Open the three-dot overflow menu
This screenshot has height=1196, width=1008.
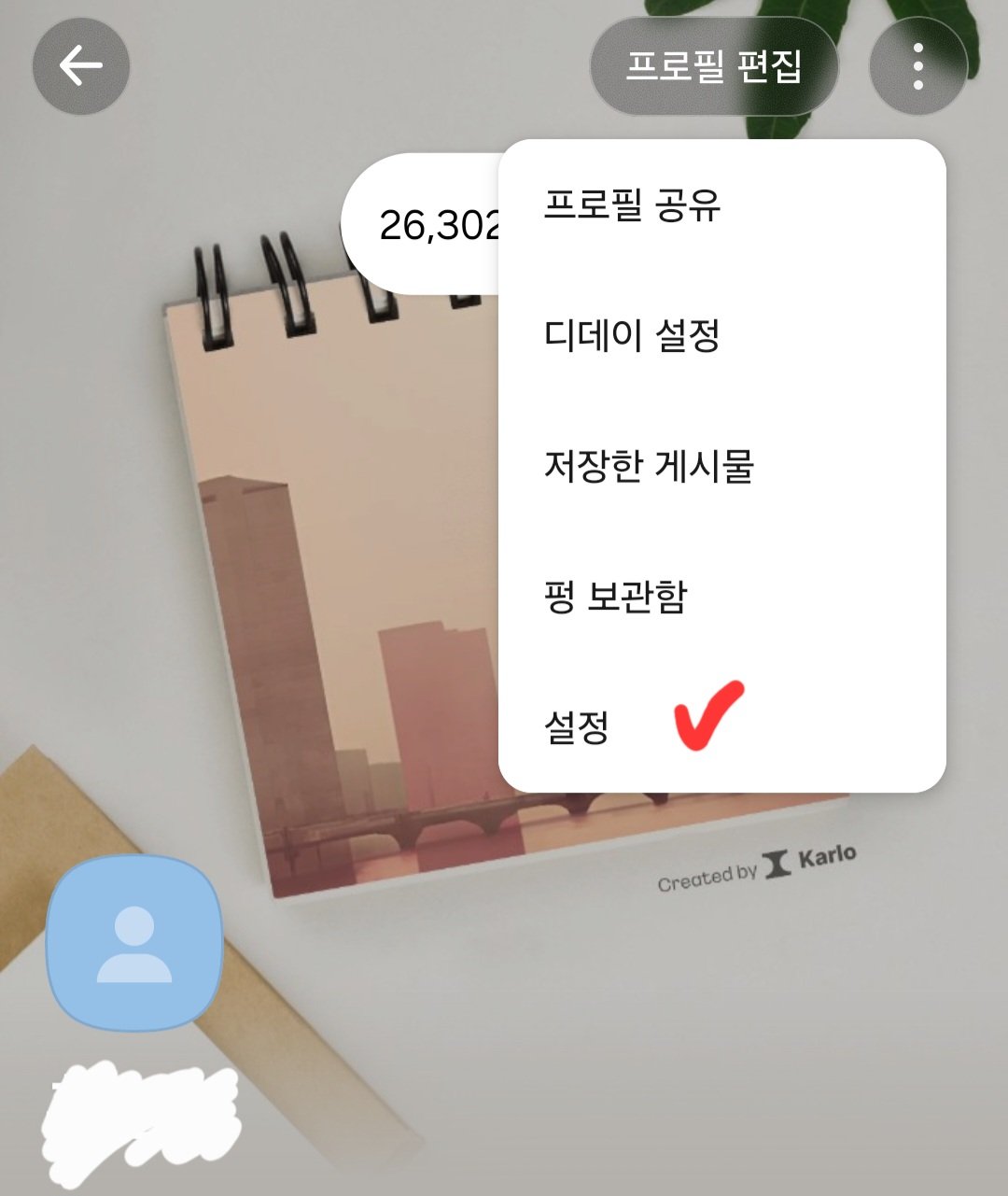[917, 66]
